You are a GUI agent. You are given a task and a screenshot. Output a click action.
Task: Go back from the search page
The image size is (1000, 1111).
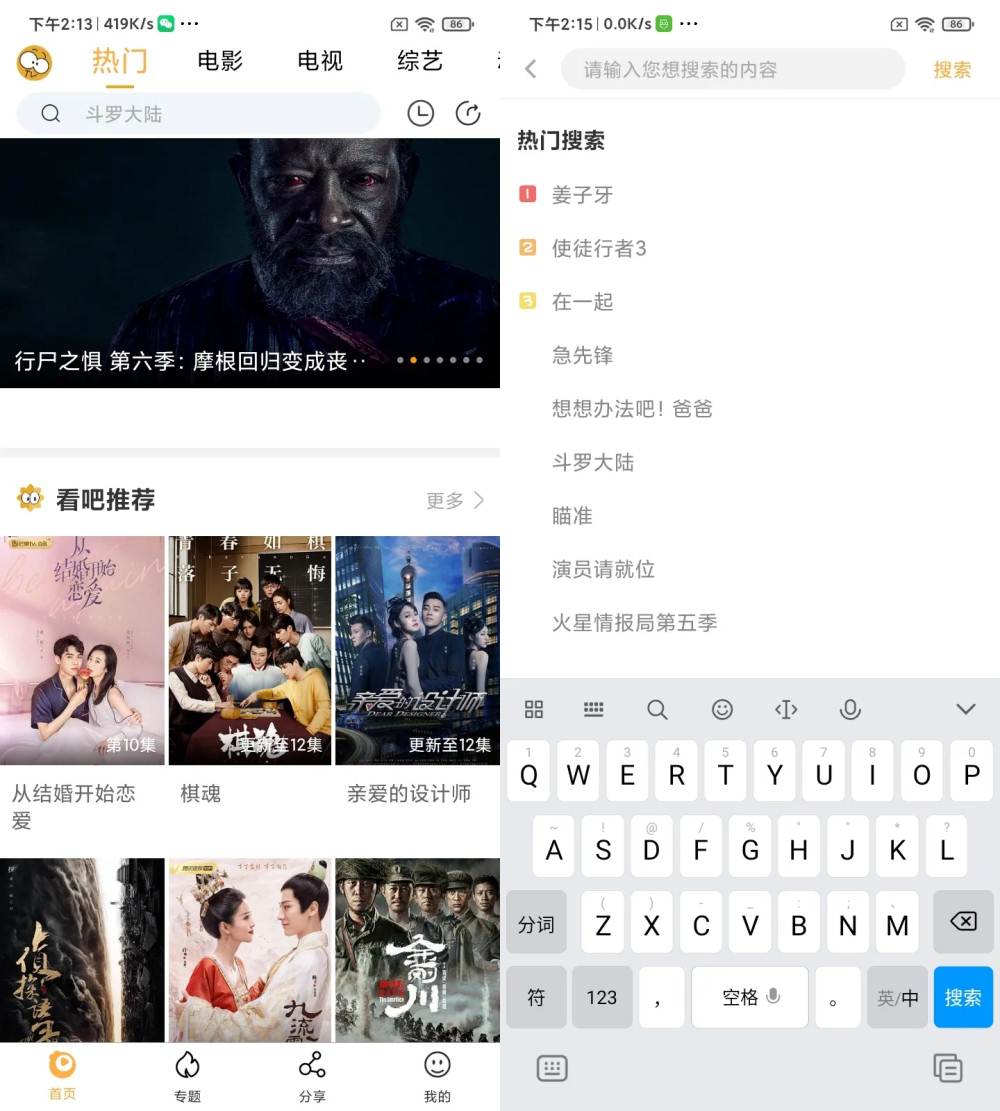[x=531, y=69]
